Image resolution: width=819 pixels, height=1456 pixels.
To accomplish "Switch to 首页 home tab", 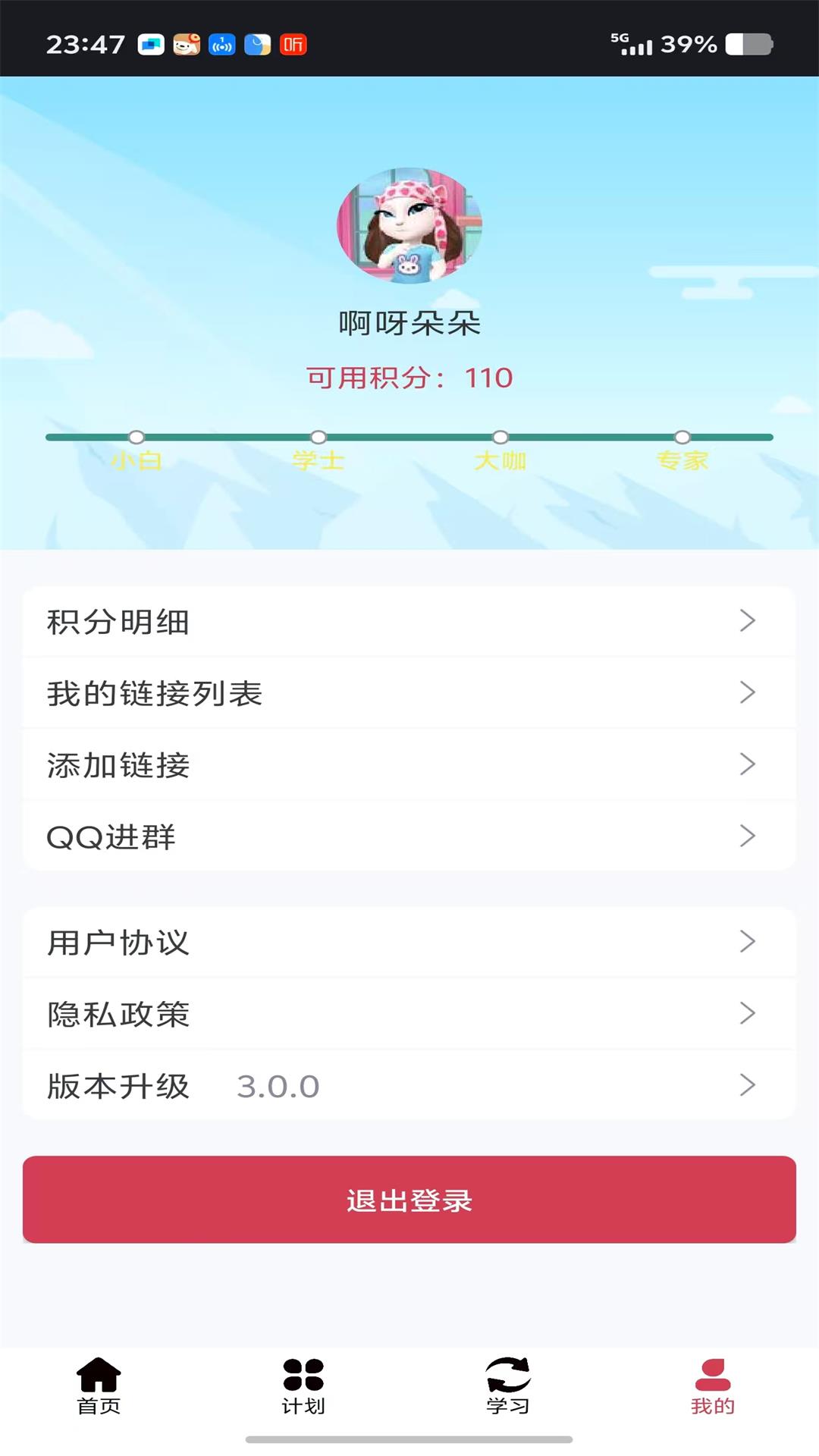I will click(x=99, y=1386).
